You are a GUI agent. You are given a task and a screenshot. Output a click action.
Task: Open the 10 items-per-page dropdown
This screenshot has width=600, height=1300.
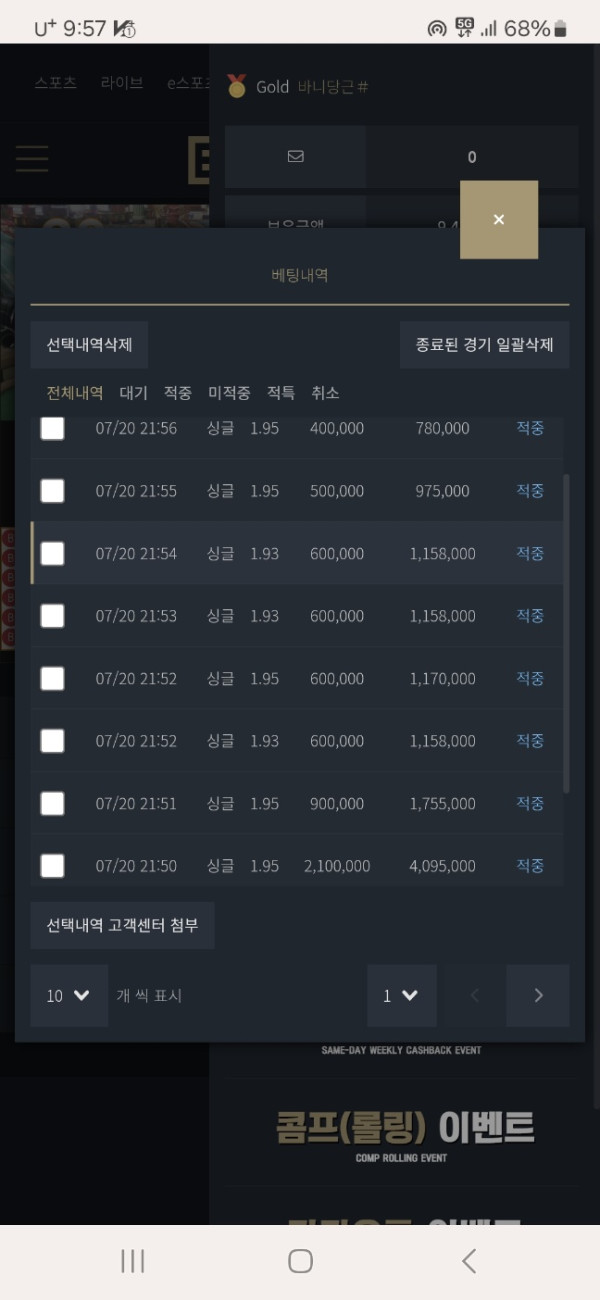69,996
